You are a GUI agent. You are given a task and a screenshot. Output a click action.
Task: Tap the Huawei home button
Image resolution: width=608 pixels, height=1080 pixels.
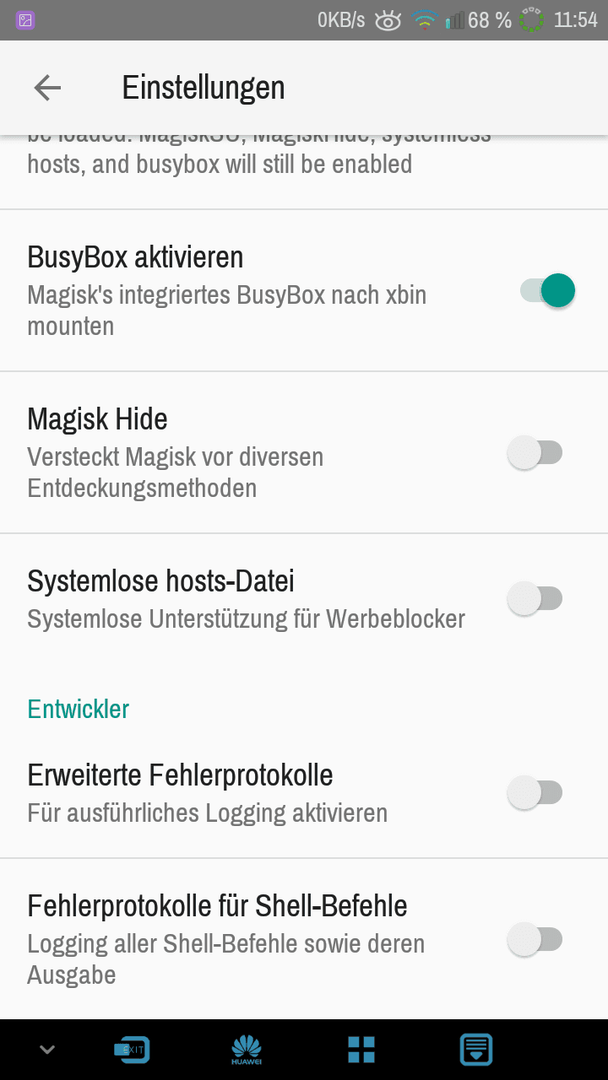click(246, 1050)
